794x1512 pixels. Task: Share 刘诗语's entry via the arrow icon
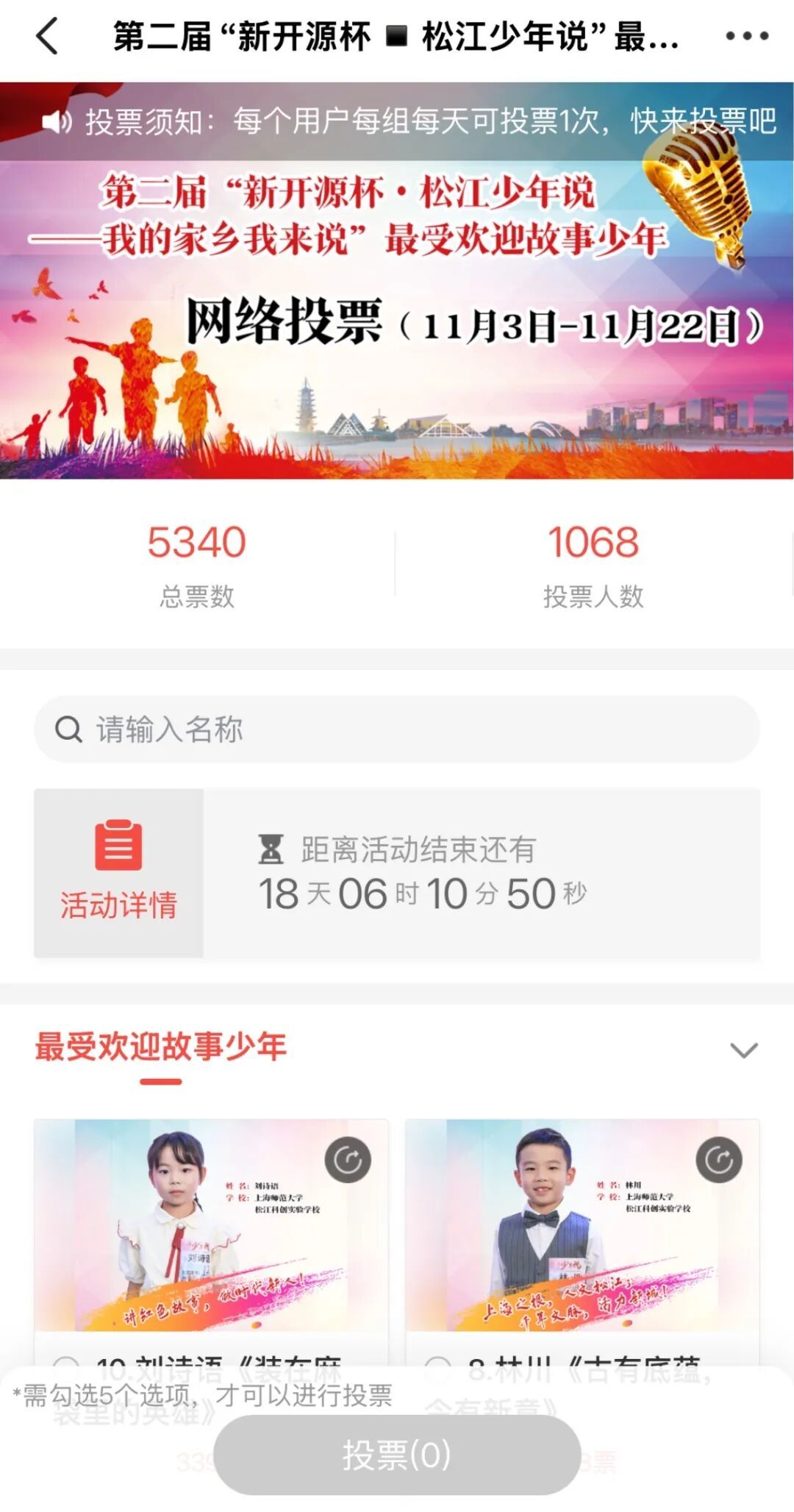pyautogui.click(x=348, y=1160)
